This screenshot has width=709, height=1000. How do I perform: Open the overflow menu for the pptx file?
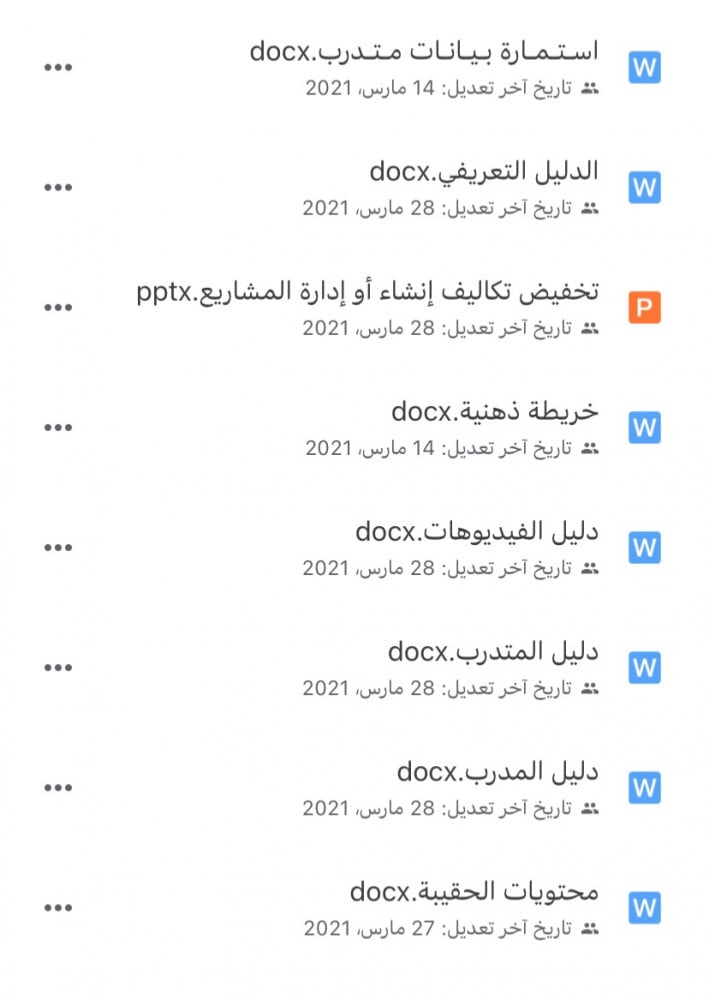[58, 307]
